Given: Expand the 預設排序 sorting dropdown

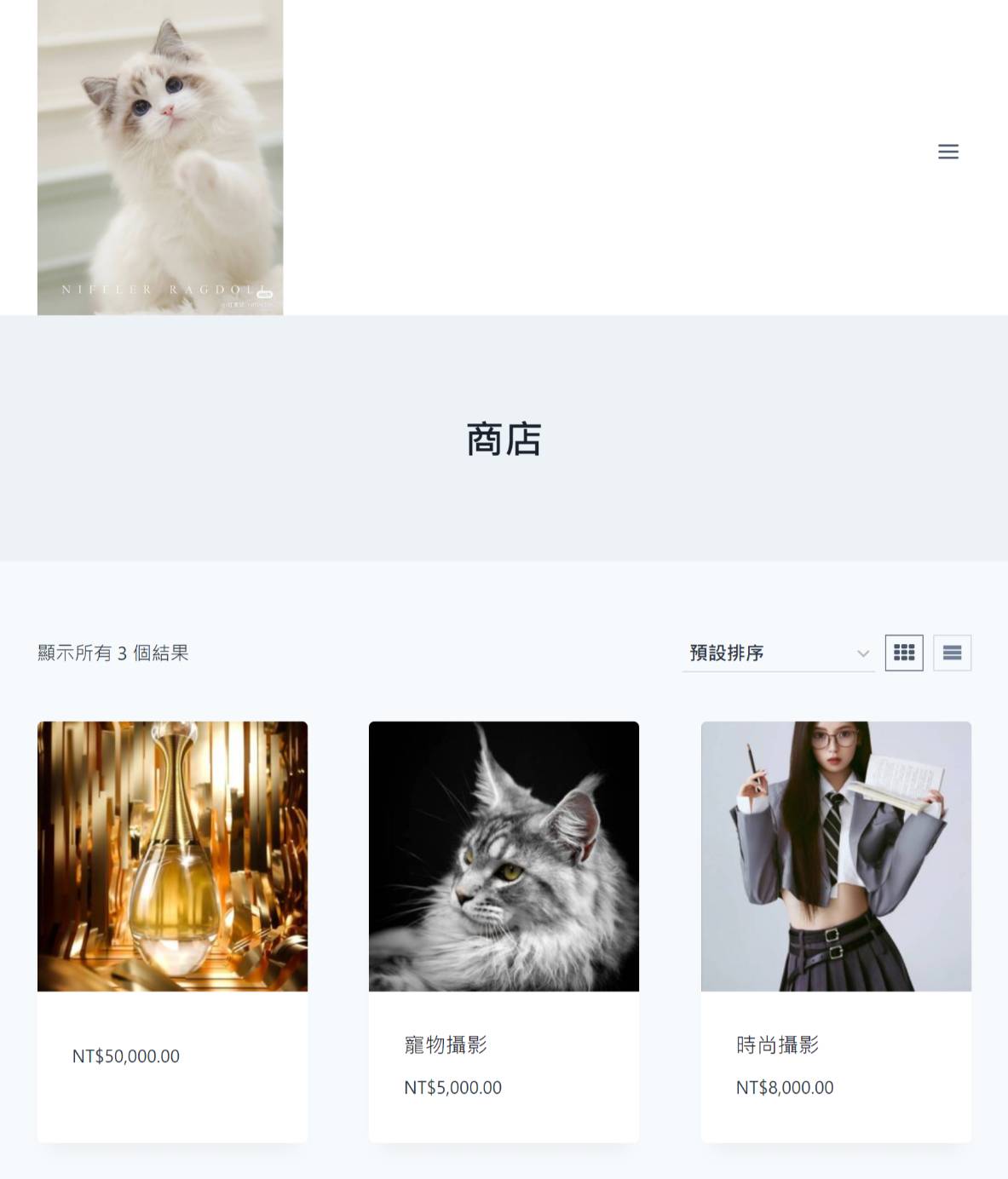Looking at the screenshot, I should tap(777, 653).
